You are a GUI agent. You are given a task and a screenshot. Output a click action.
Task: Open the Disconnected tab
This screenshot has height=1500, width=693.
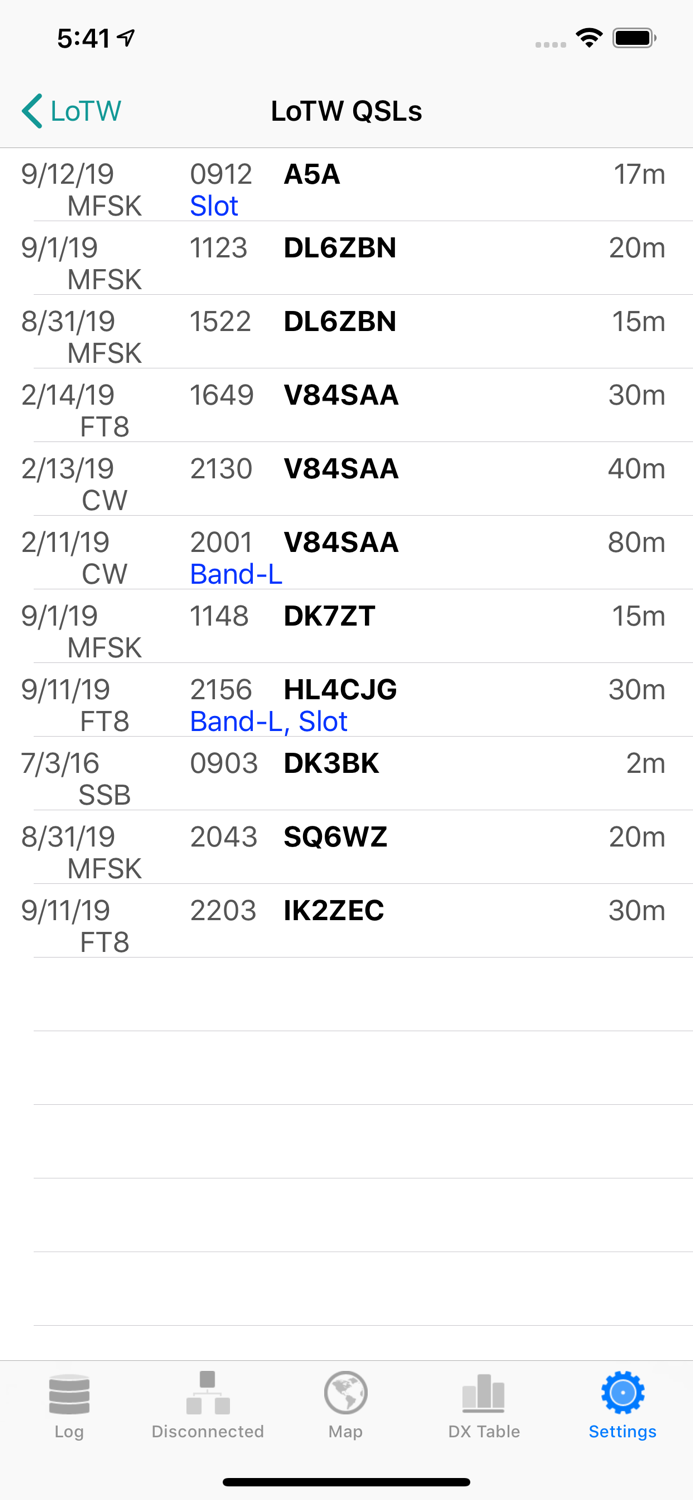click(x=208, y=1406)
